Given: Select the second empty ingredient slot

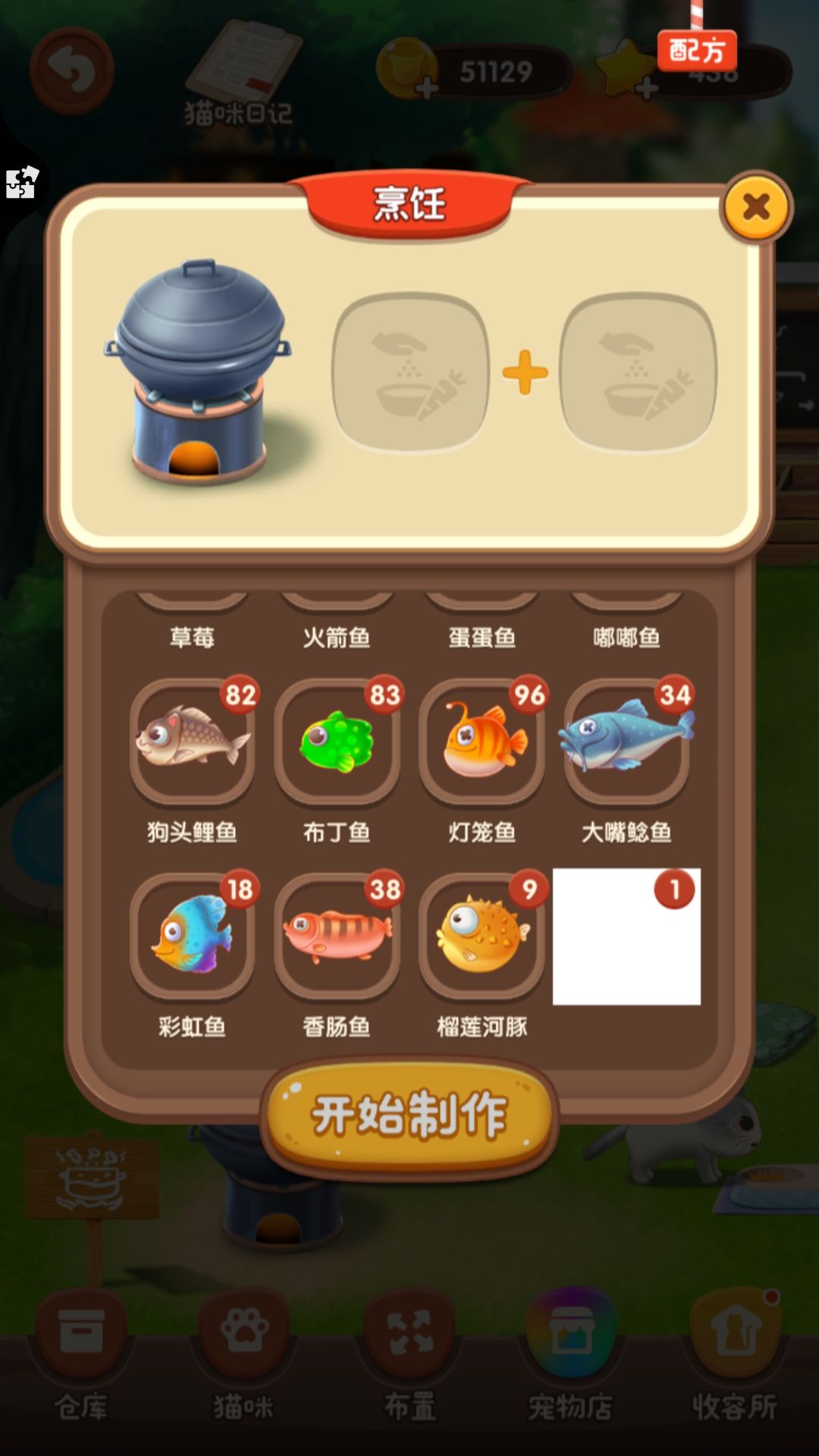Looking at the screenshot, I should (638, 372).
